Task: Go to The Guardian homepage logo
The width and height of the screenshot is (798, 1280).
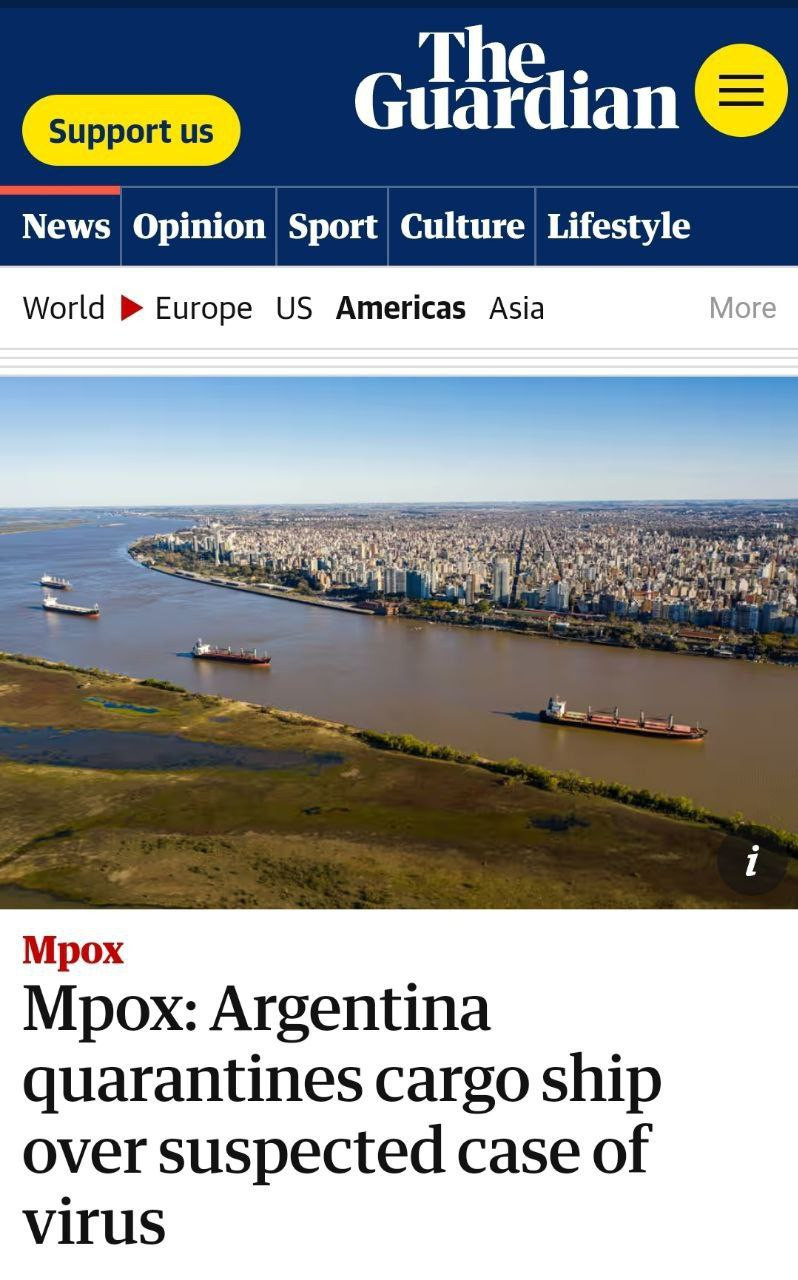Action: [x=516, y=79]
